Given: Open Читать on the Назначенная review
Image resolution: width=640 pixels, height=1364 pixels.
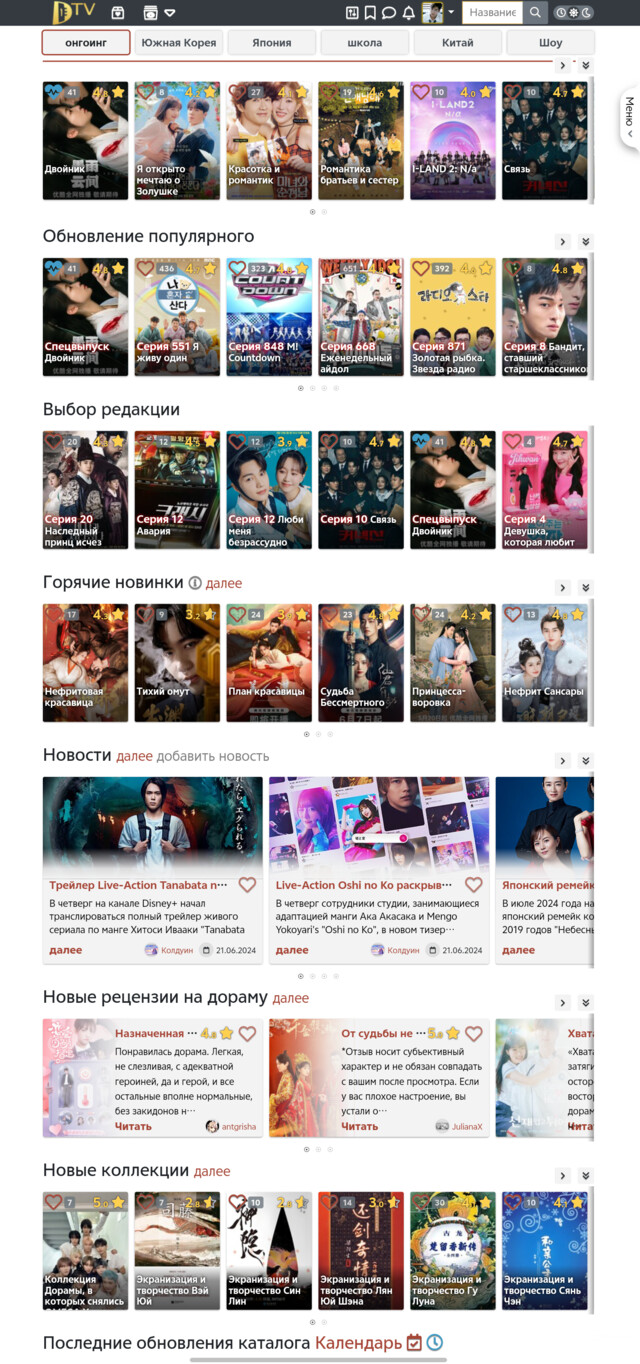Looking at the screenshot, I should [134, 1126].
